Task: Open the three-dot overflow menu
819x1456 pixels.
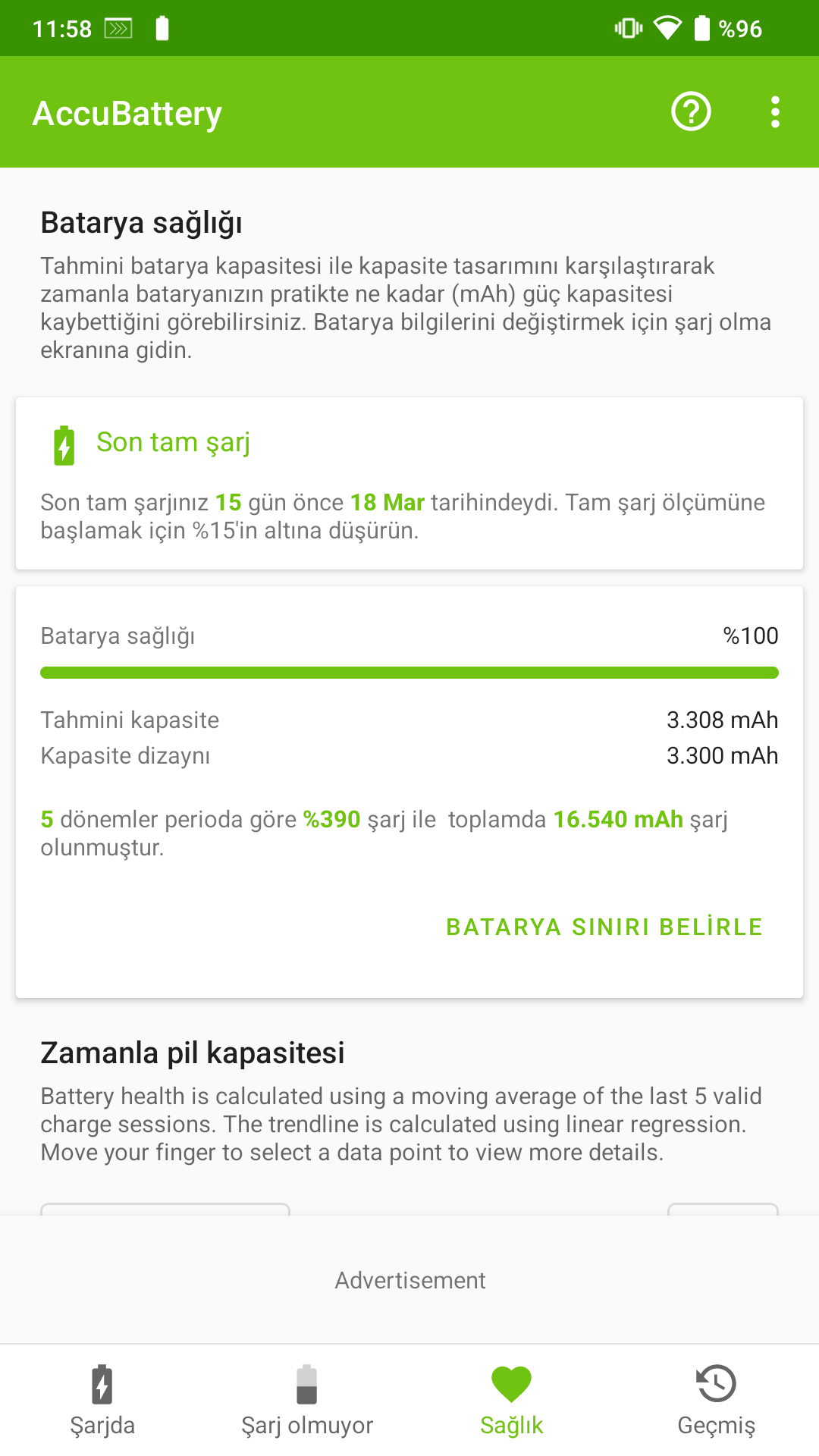Action: click(774, 112)
